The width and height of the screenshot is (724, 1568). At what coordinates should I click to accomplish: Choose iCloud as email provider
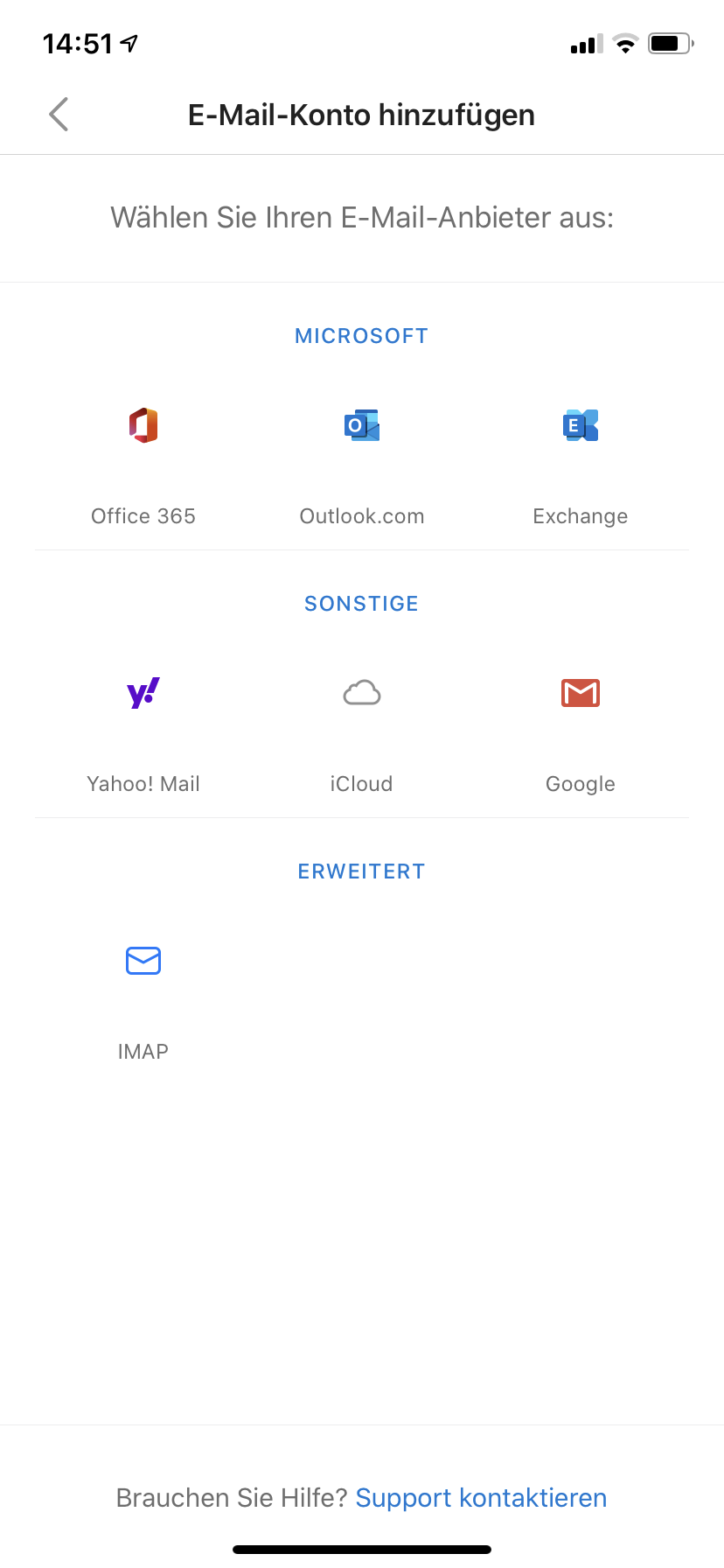pyautogui.click(x=362, y=731)
